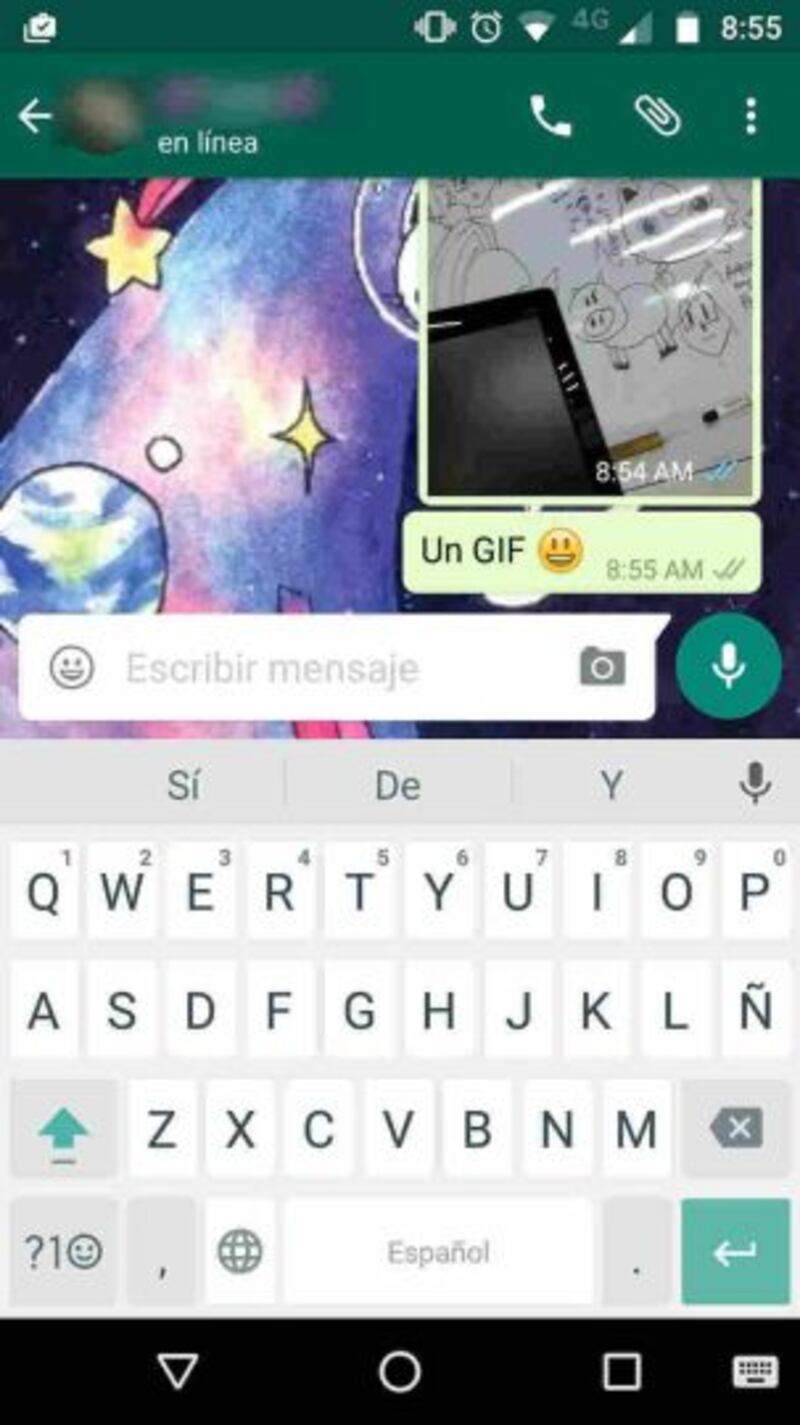Choose the keyboard suggestion De
Image resolution: width=800 pixels, height=1425 pixels.
click(x=397, y=786)
